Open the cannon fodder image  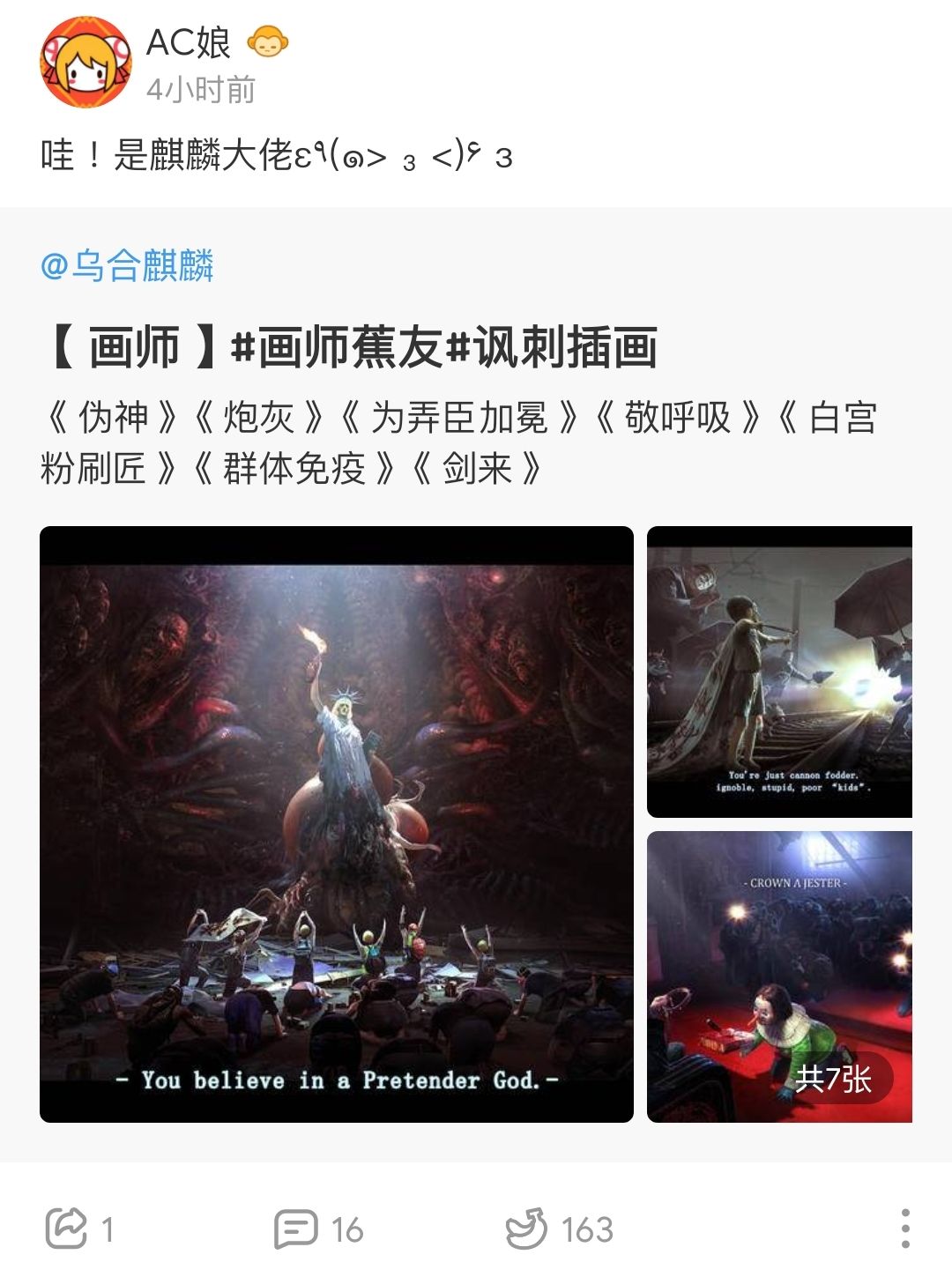pyautogui.click(x=779, y=672)
